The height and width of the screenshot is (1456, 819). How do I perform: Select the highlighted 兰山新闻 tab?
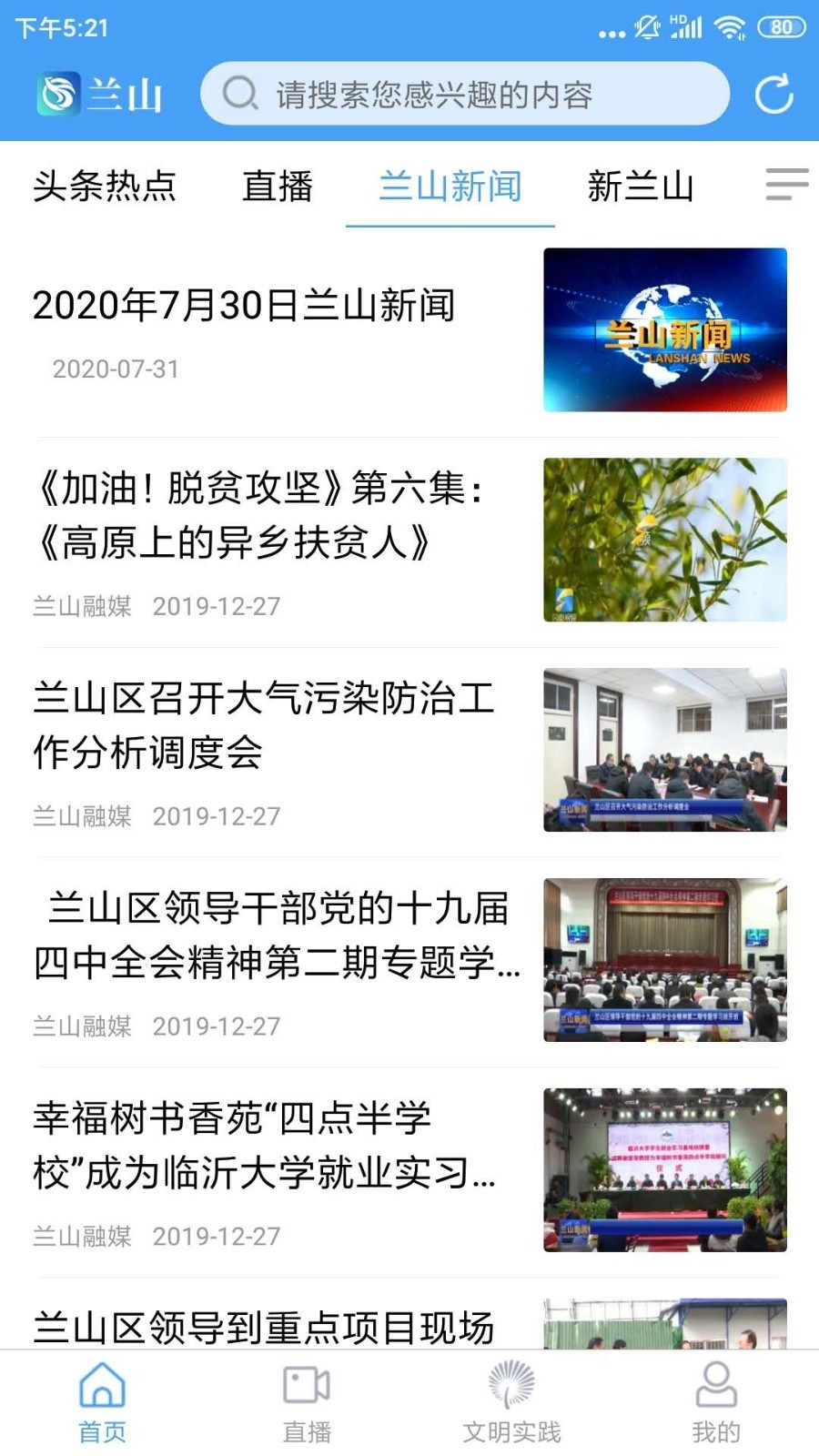pos(450,187)
